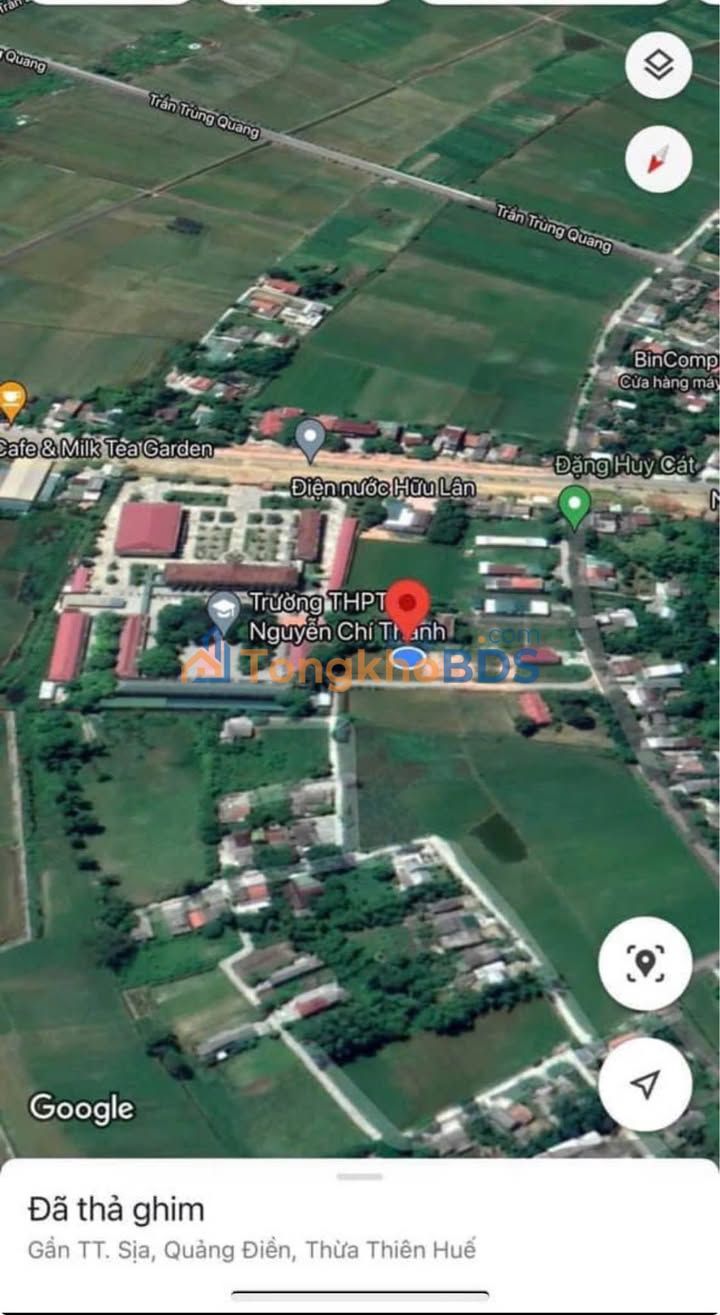
Task: Open the map layers selector
Action: (658, 65)
